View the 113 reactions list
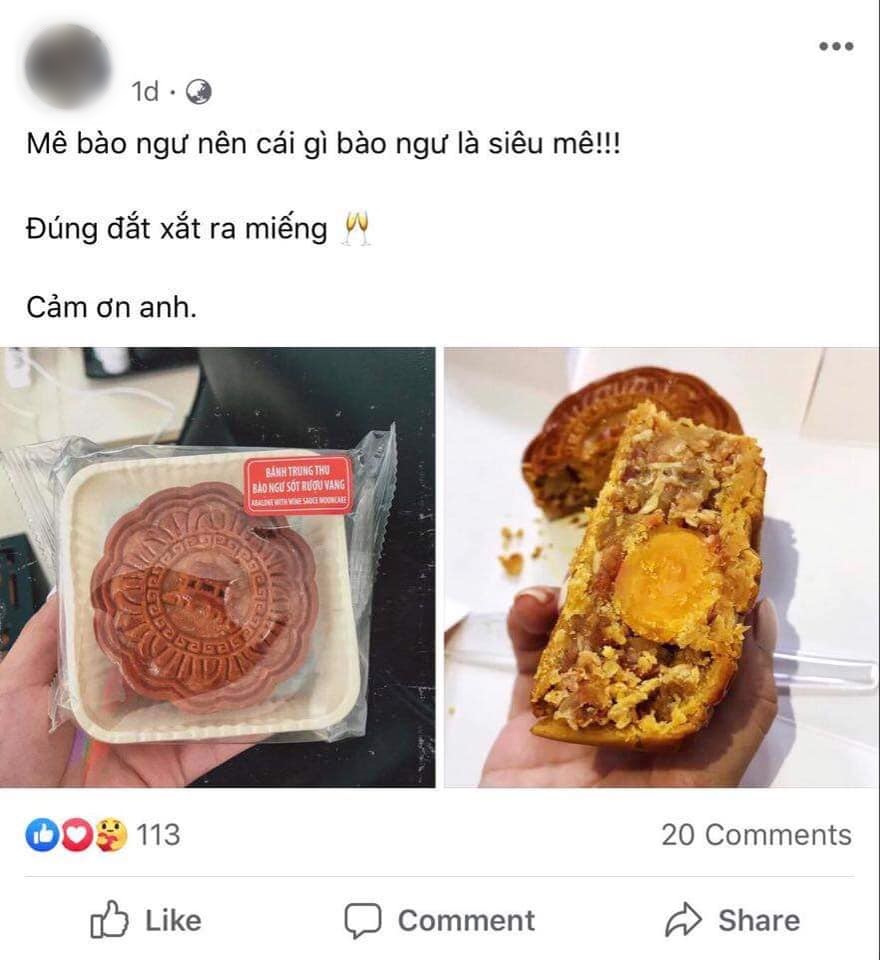 click(x=104, y=834)
